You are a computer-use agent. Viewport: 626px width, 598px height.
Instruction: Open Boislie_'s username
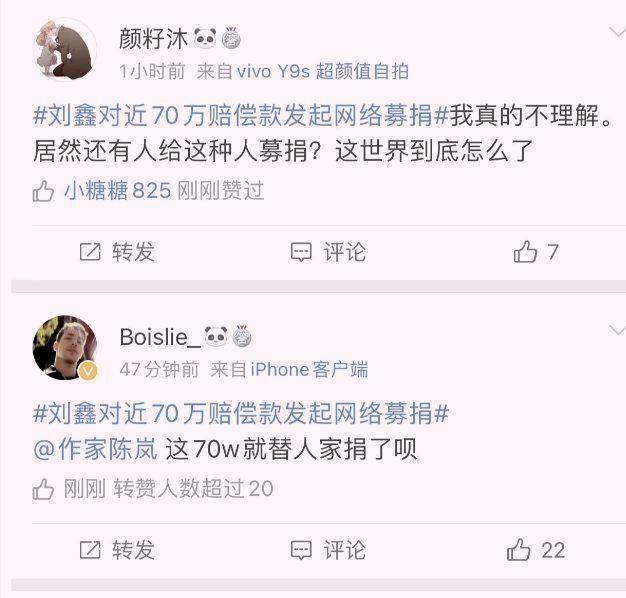tap(160, 336)
